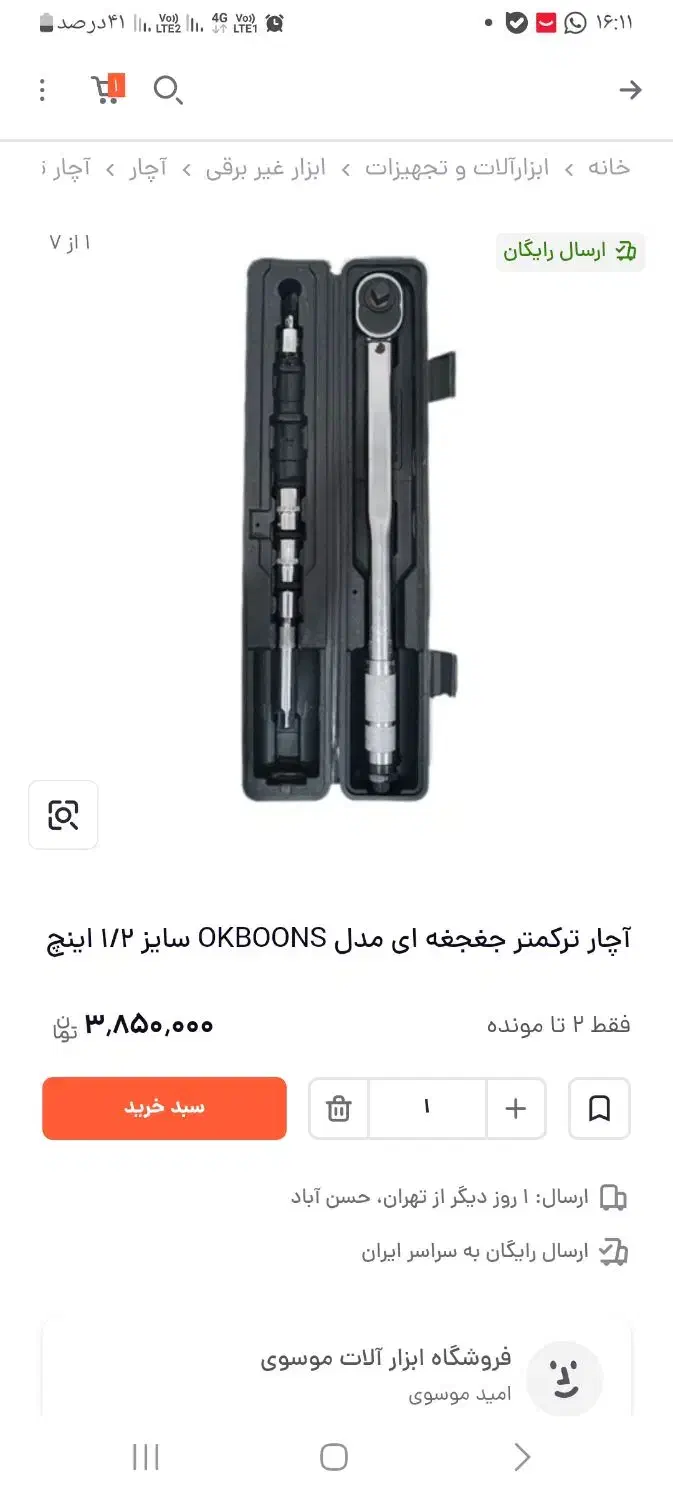Screen dimensions: 673x1500
Task: Go to the system home screen
Action: point(334,1457)
